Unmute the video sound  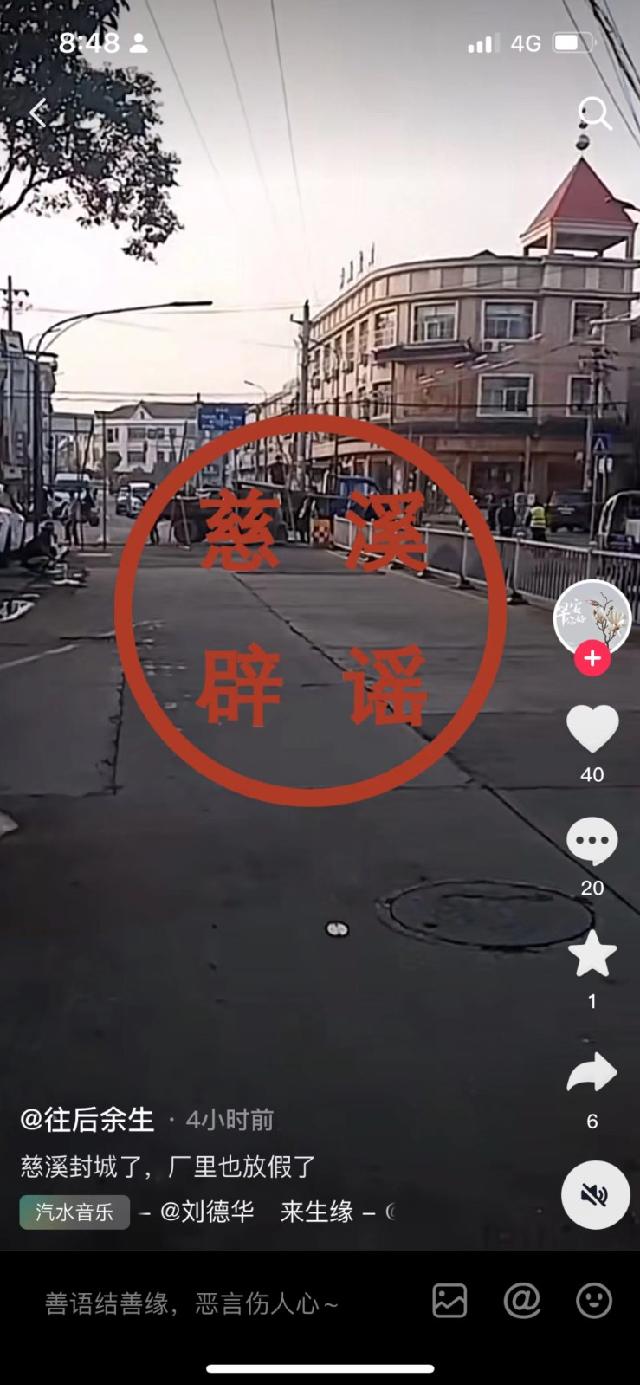coord(595,1194)
